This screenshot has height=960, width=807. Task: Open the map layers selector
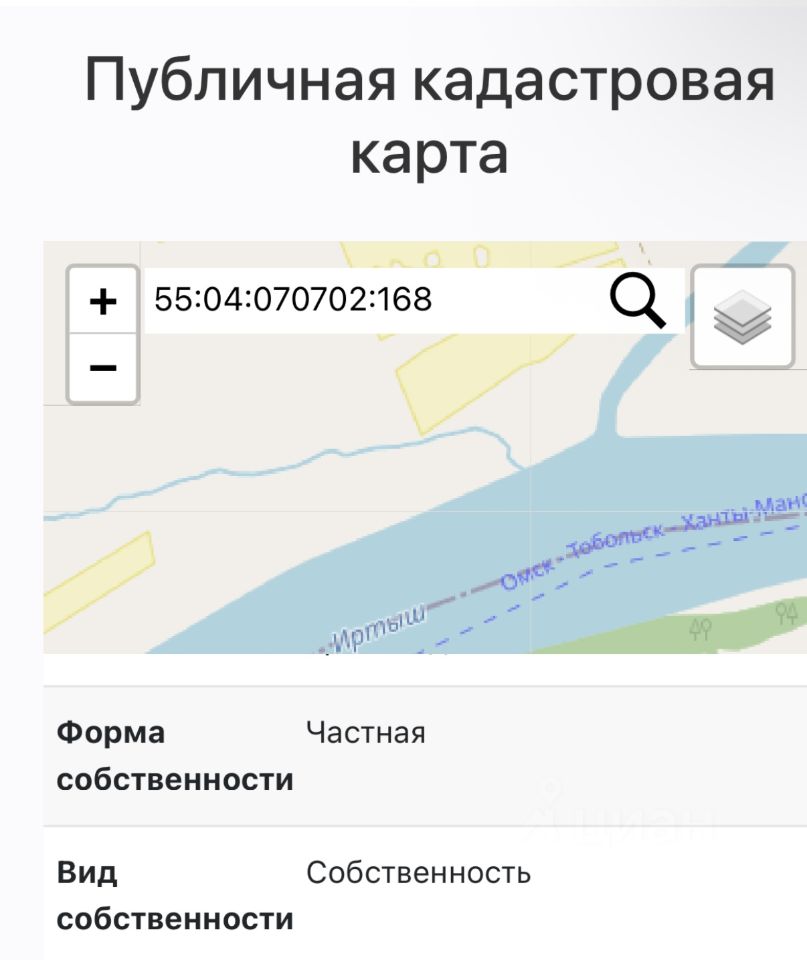[742, 318]
